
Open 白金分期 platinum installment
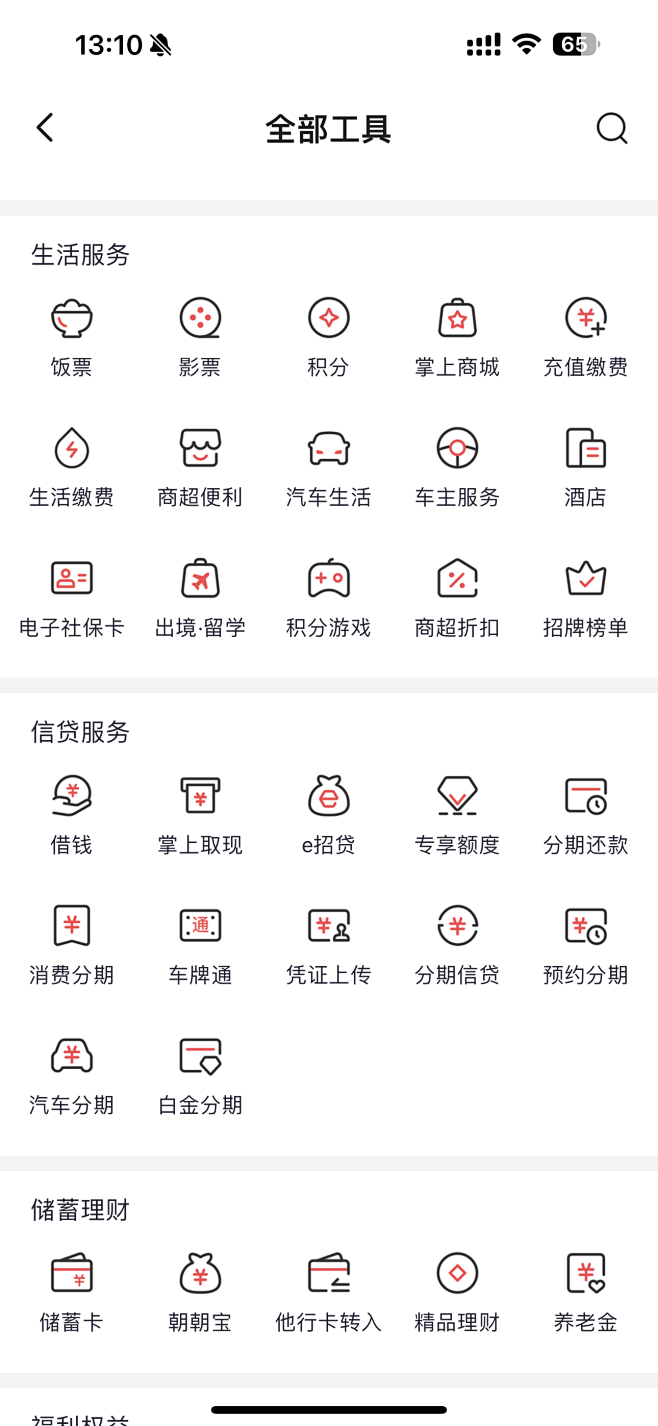coord(200,1076)
